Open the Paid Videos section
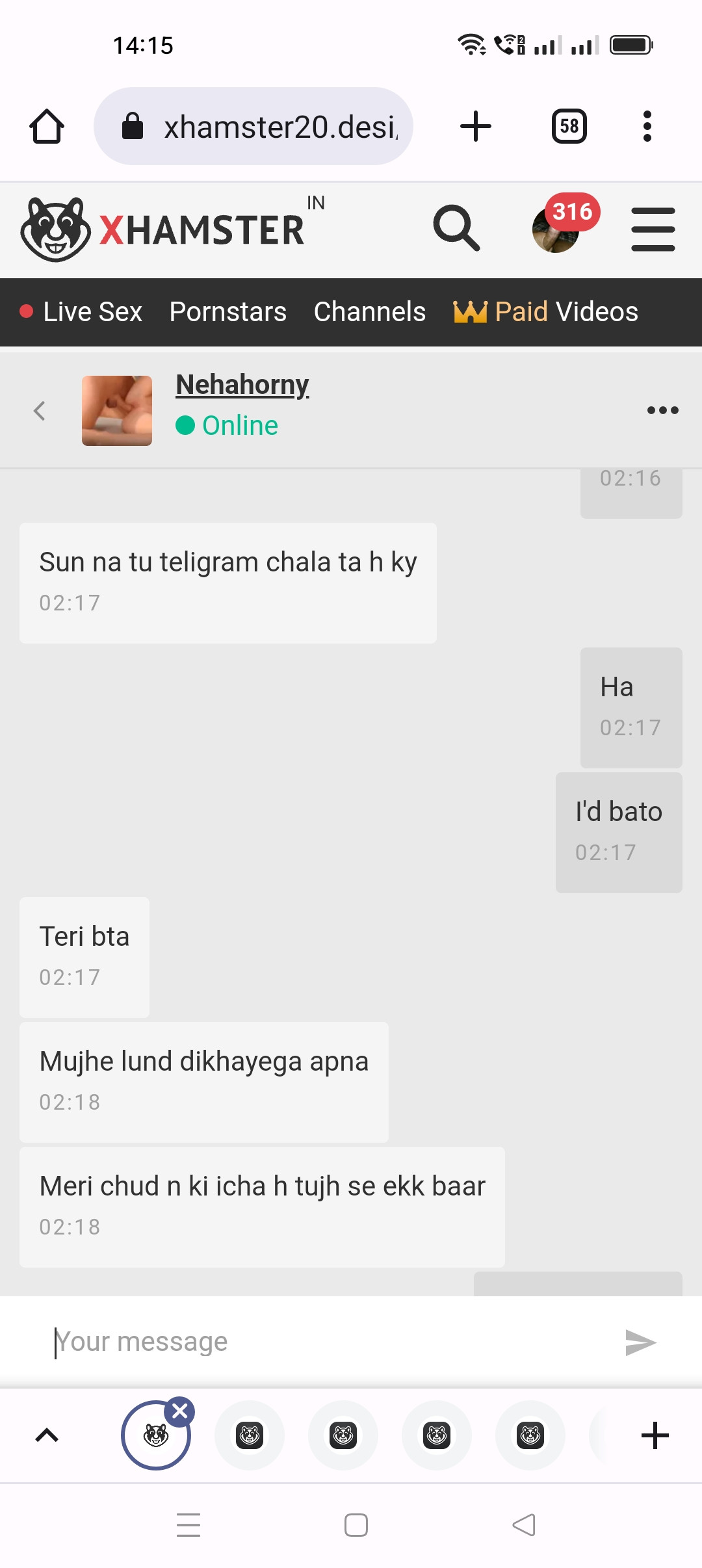Viewport: 702px width, 1568px height. (x=546, y=312)
